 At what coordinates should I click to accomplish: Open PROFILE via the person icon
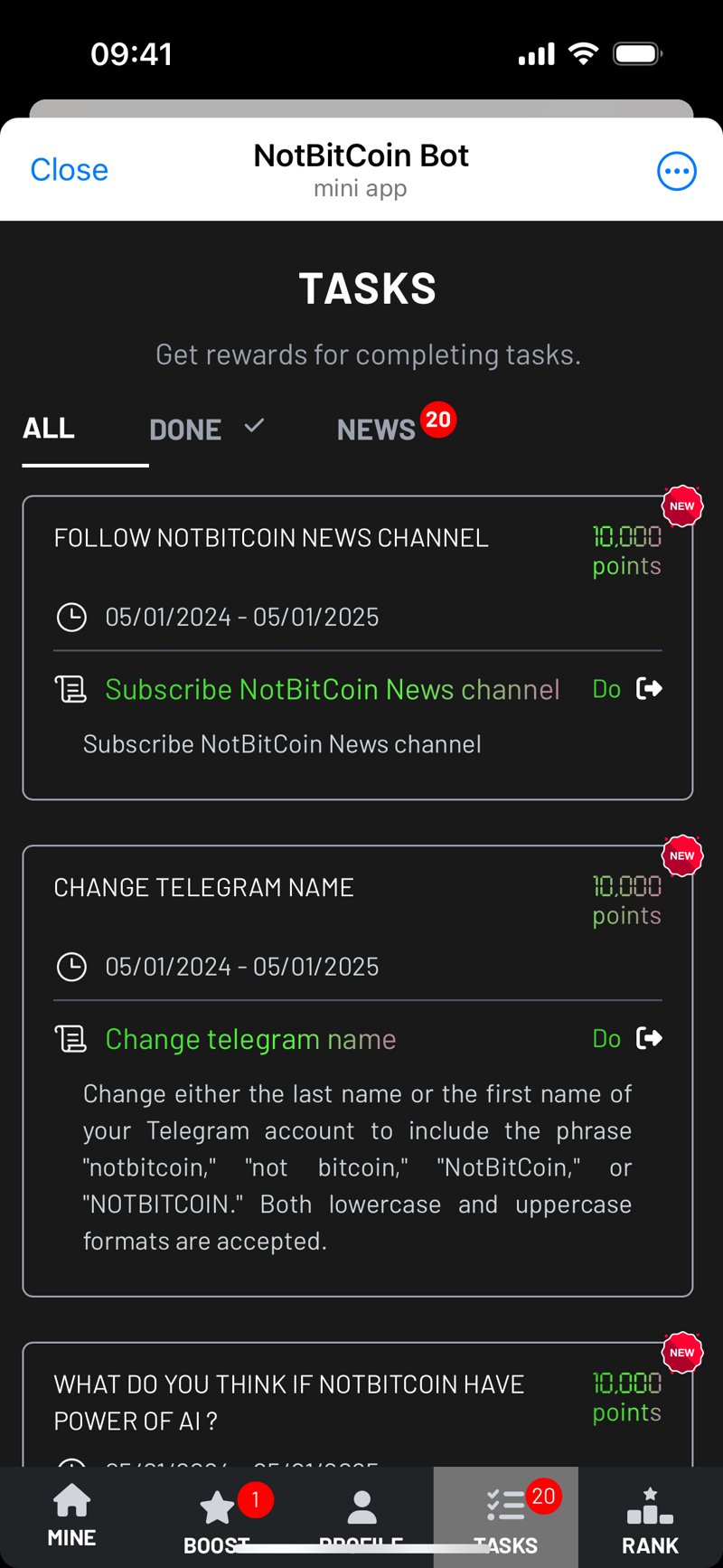(361, 1501)
